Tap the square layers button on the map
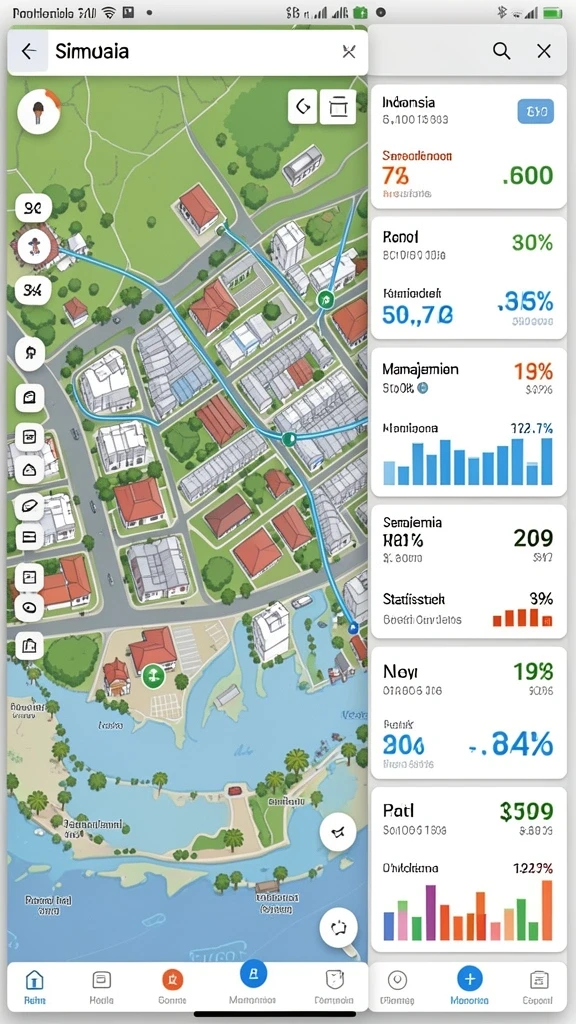The height and width of the screenshot is (1024, 576). 338,106
